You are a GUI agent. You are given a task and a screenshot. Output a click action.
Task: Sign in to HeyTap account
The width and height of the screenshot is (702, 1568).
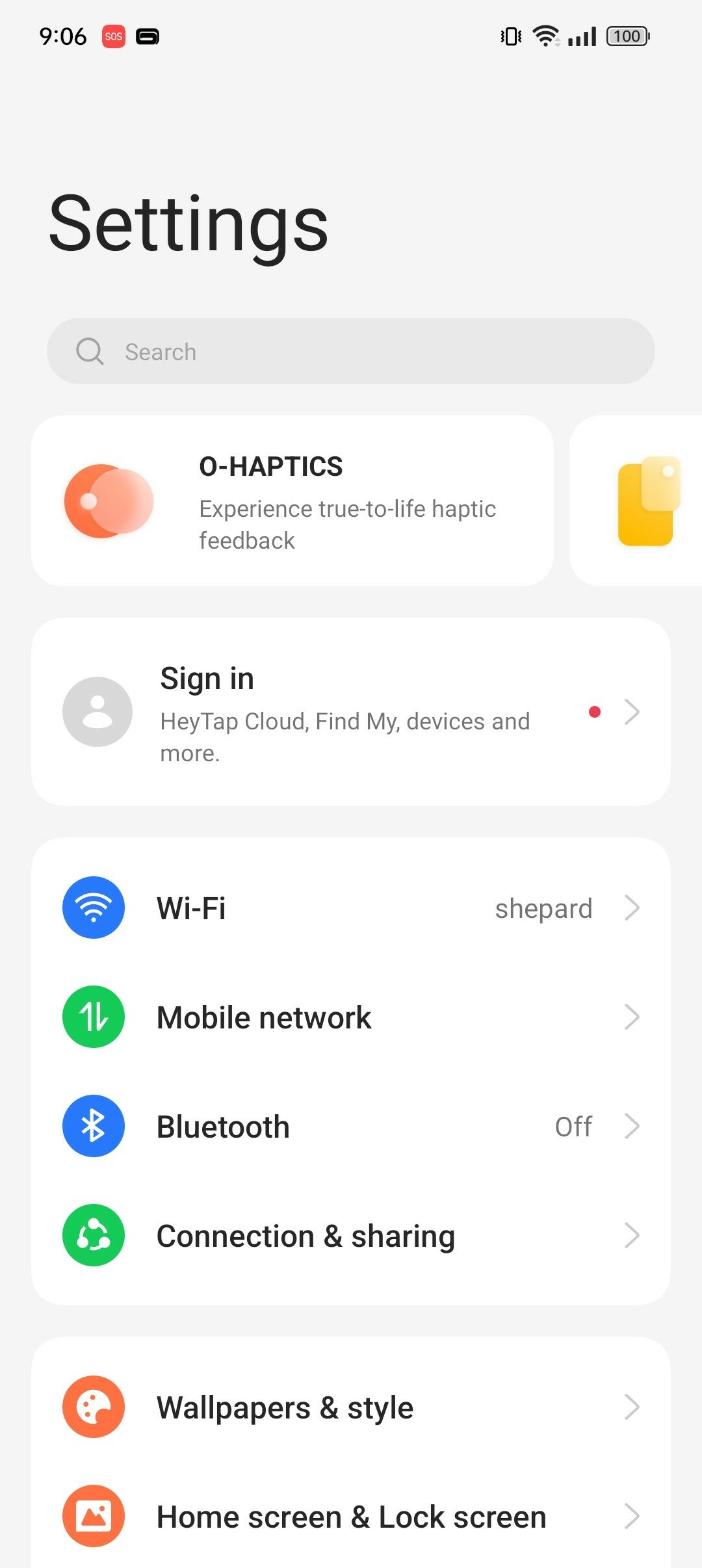[x=351, y=712]
